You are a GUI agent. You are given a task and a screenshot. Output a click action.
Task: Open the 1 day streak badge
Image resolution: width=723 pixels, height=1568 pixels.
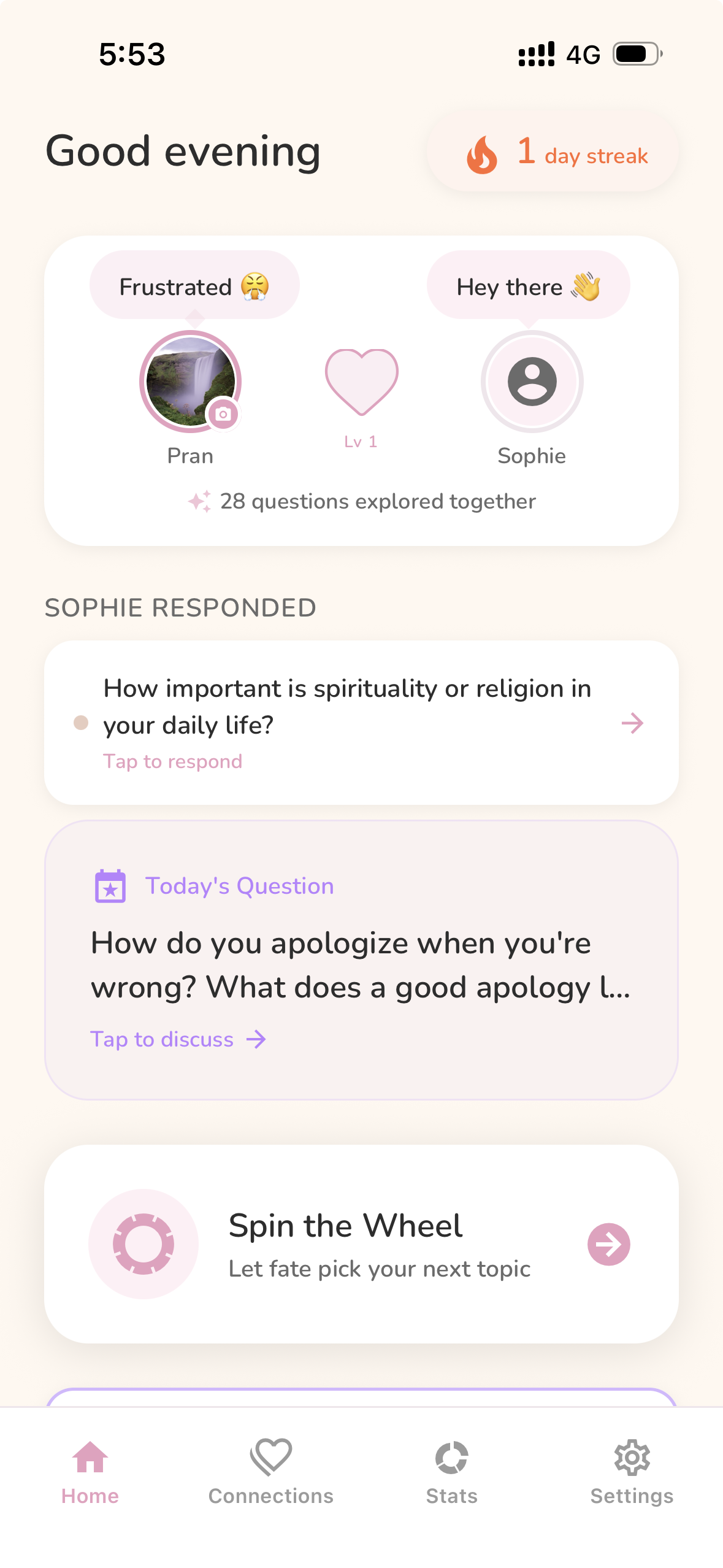[553, 152]
